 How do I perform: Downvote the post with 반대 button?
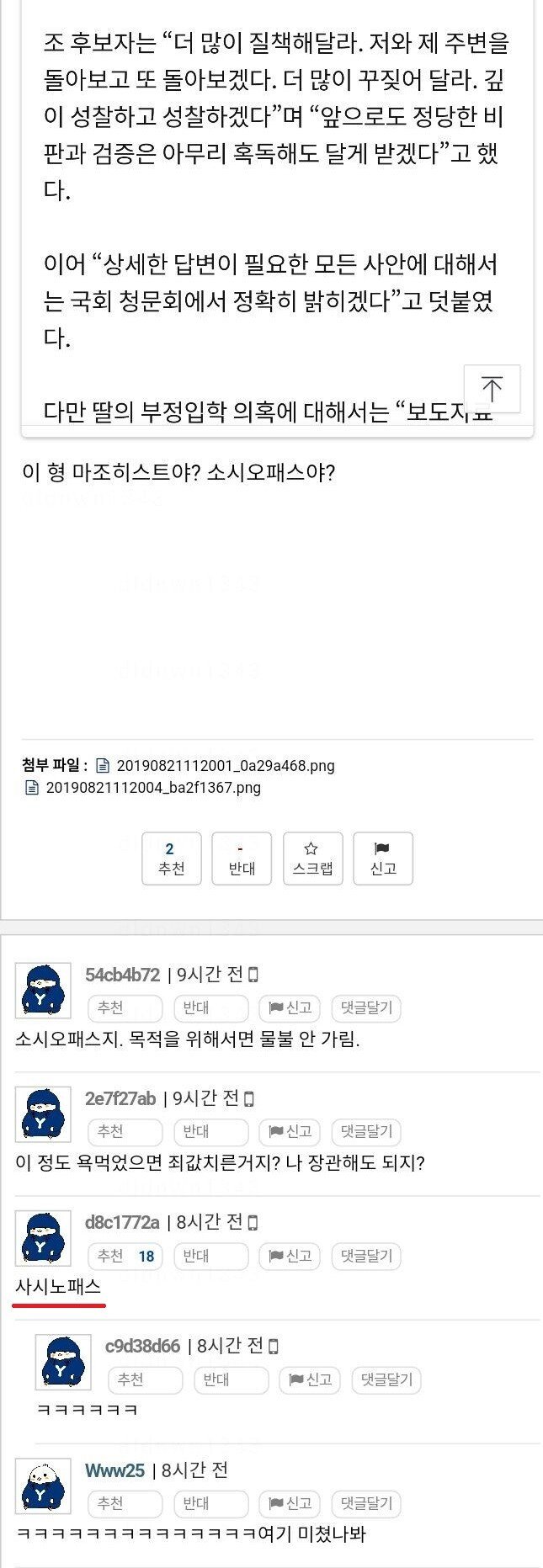click(x=242, y=858)
